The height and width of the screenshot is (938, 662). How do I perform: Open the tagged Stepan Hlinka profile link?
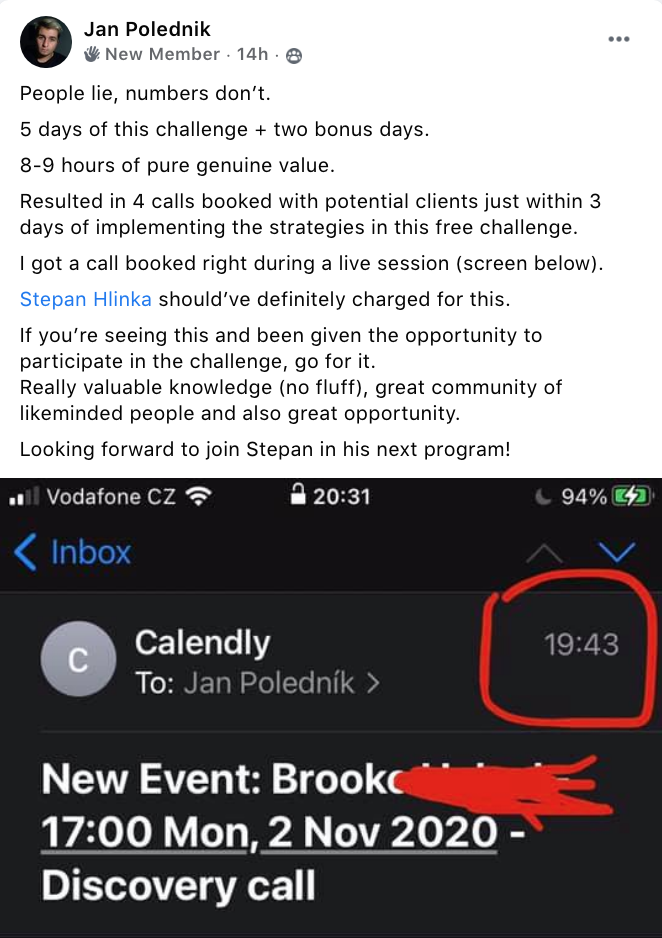pos(87,299)
